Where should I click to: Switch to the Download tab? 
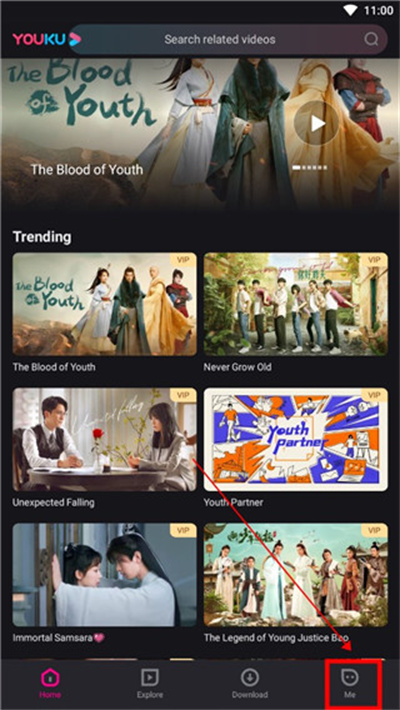250,683
